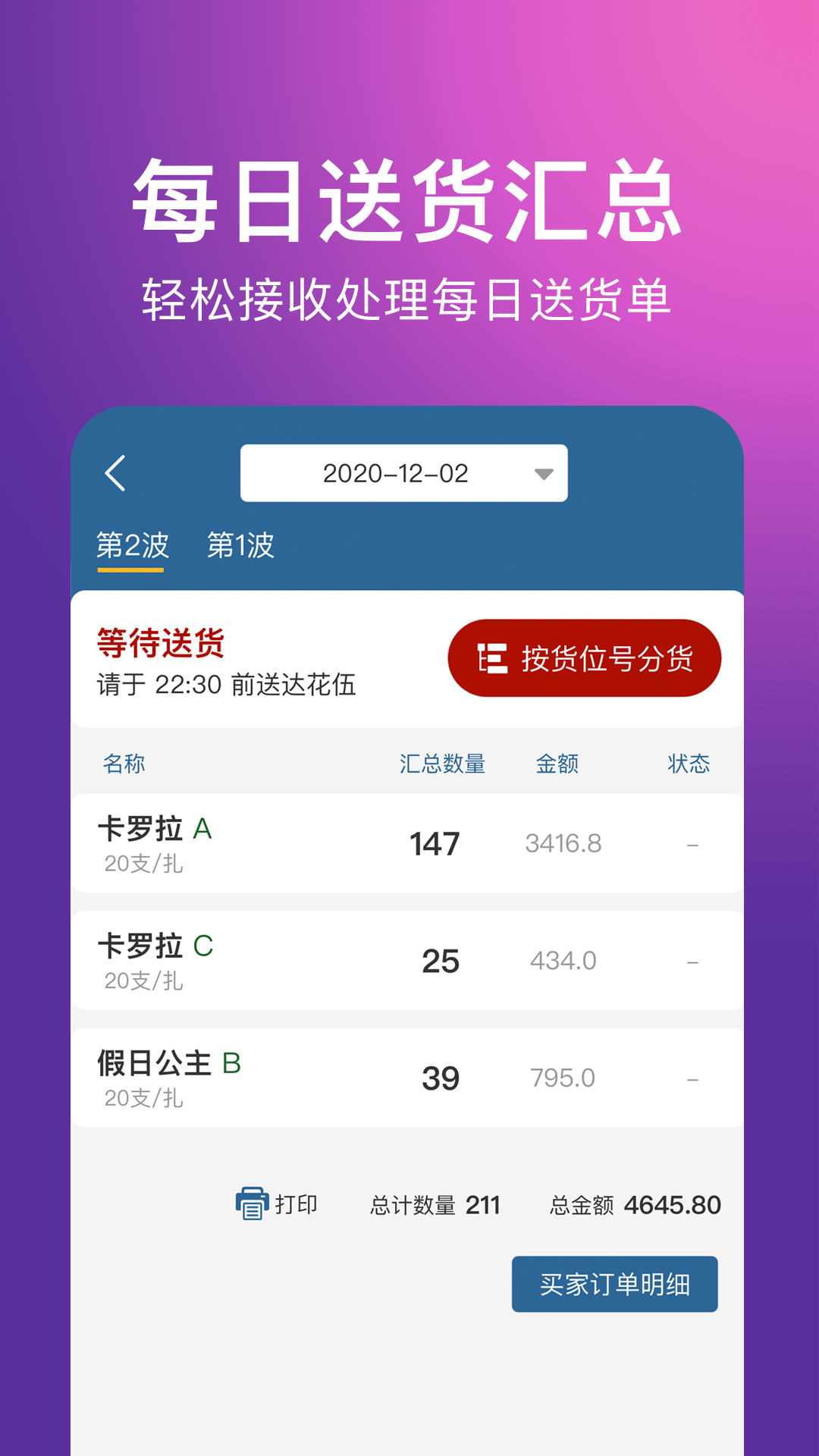This screenshot has width=819, height=1456.
Task: Tap the goods-slot icon inside red button
Action: (494, 657)
